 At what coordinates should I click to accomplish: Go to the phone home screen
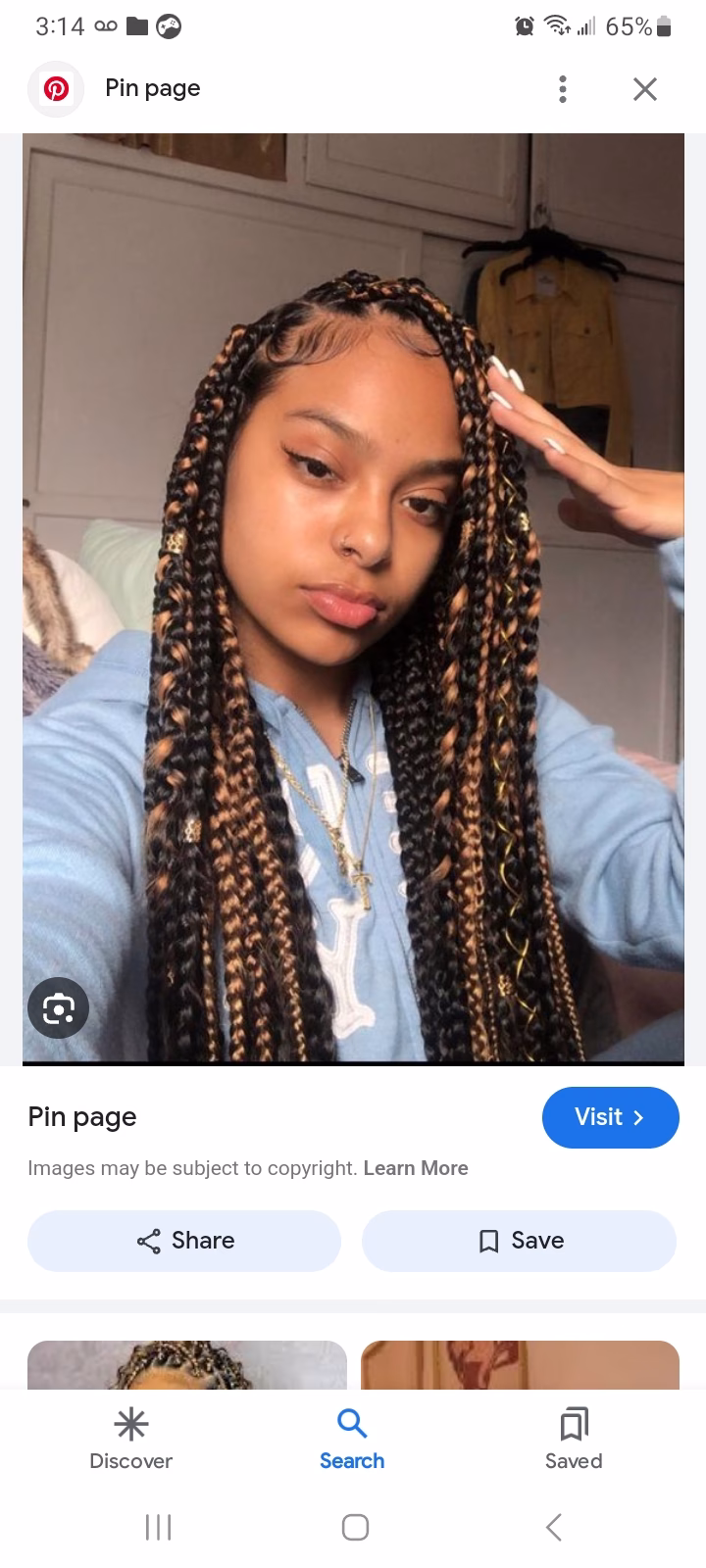(355, 1527)
